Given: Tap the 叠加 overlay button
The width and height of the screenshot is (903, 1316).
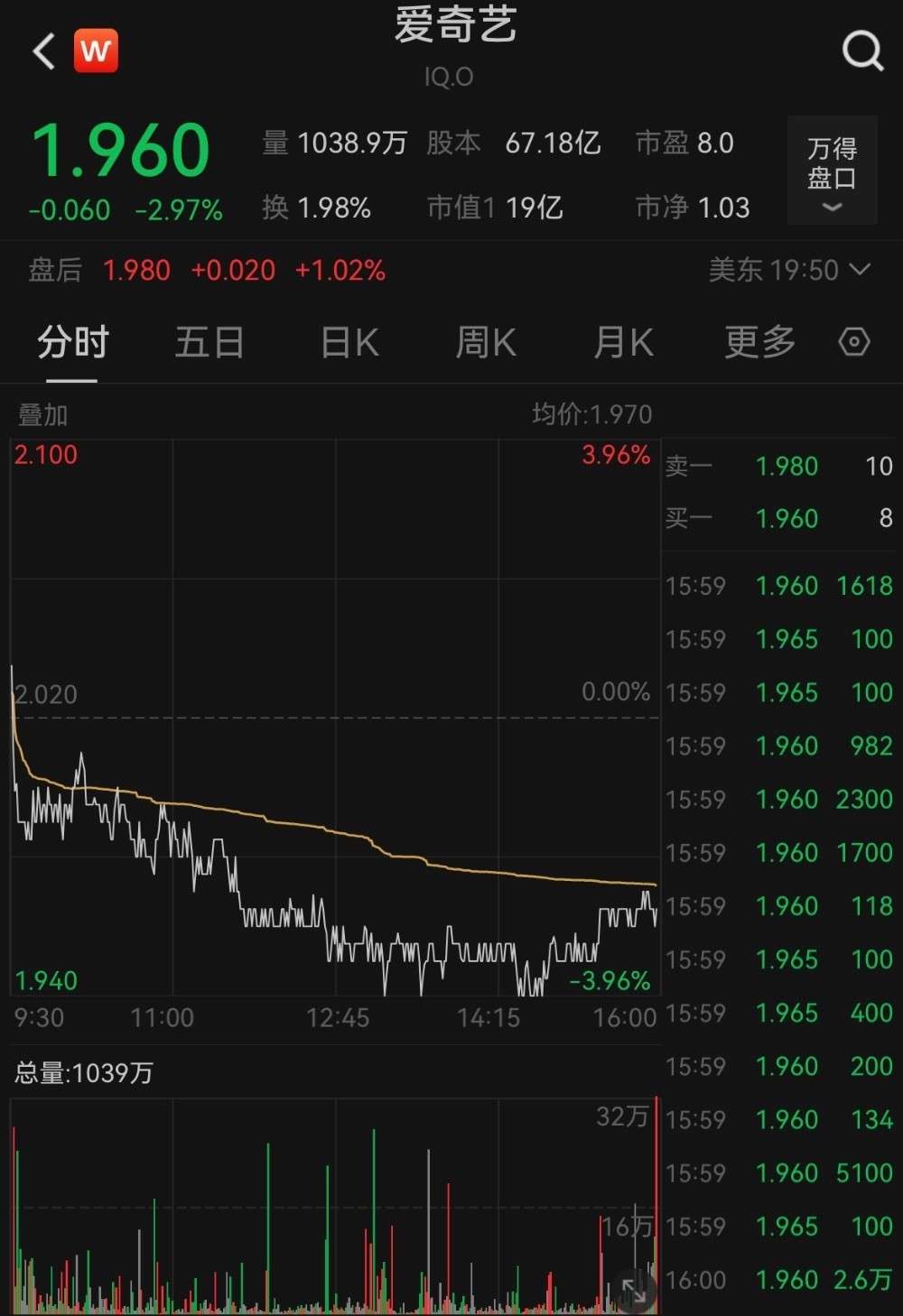Looking at the screenshot, I should tap(41, 414).
